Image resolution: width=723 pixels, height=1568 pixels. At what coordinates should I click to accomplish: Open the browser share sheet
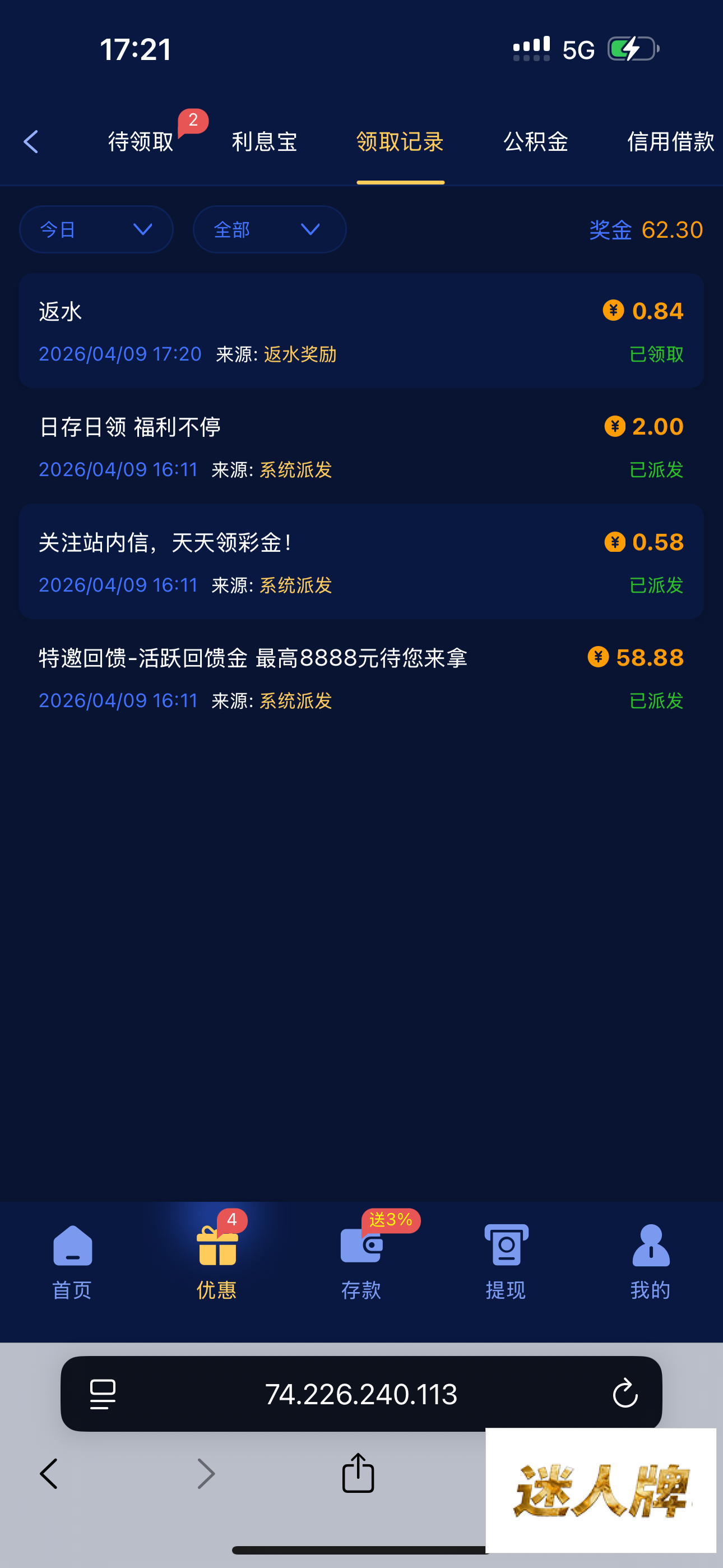[358, 1474]
